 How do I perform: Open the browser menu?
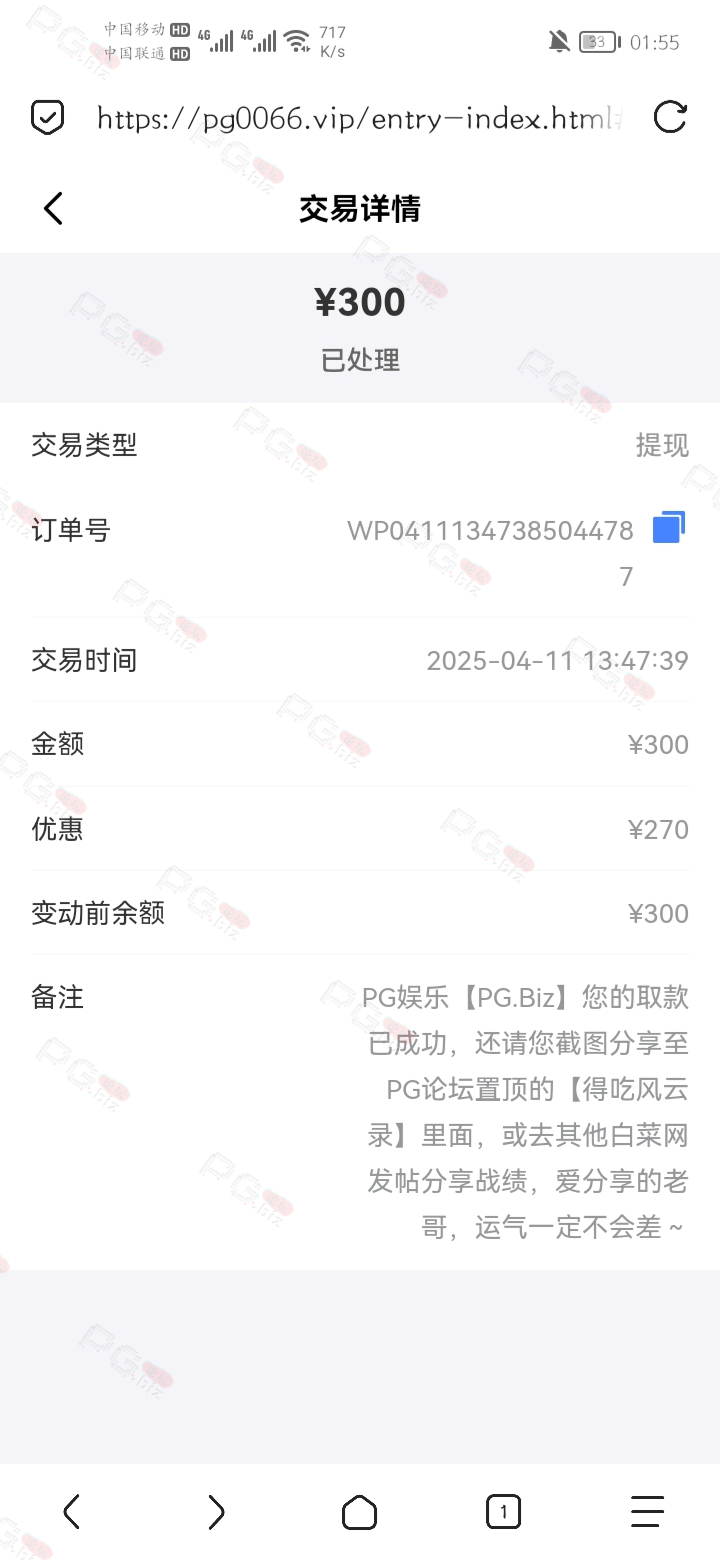[648, 1512]
